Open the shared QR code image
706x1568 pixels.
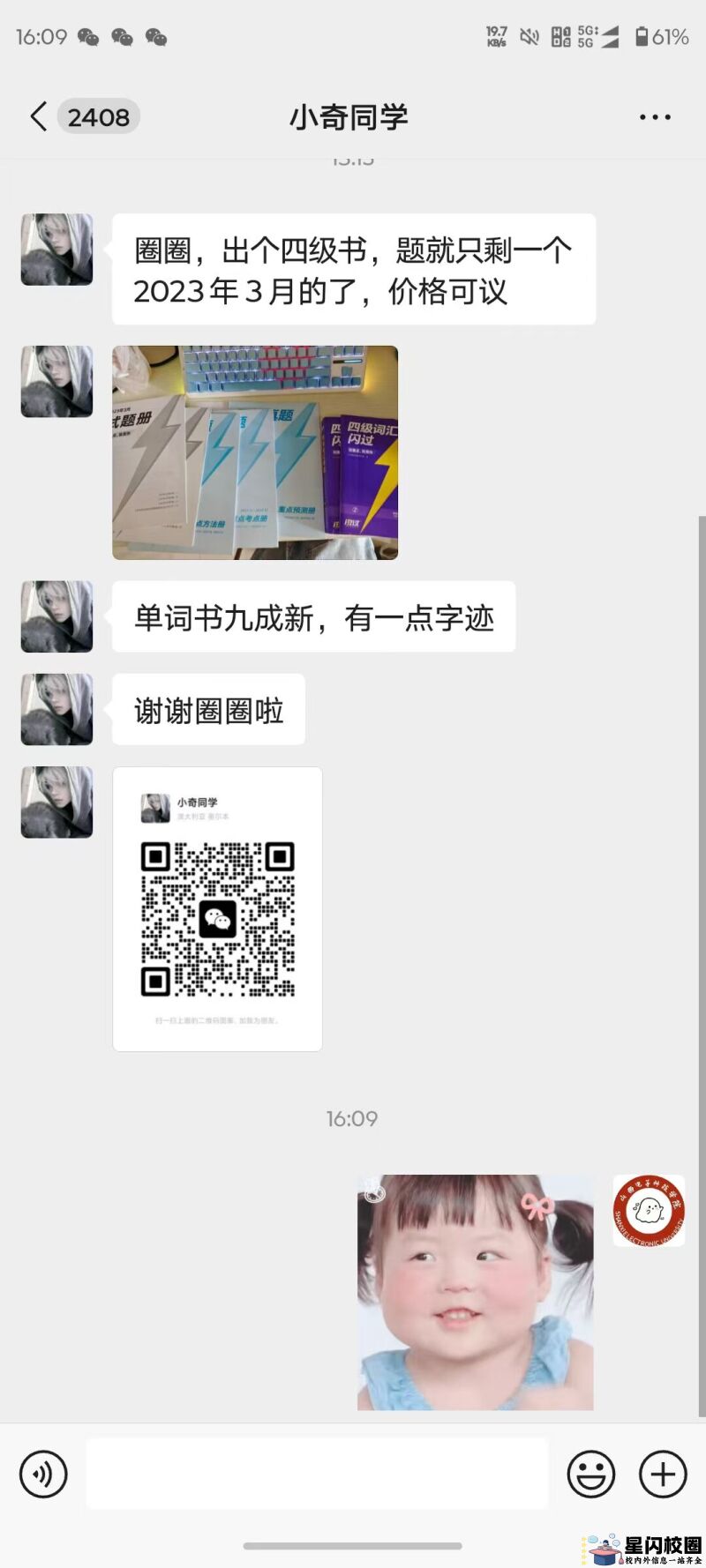click(x=217, y=909)
